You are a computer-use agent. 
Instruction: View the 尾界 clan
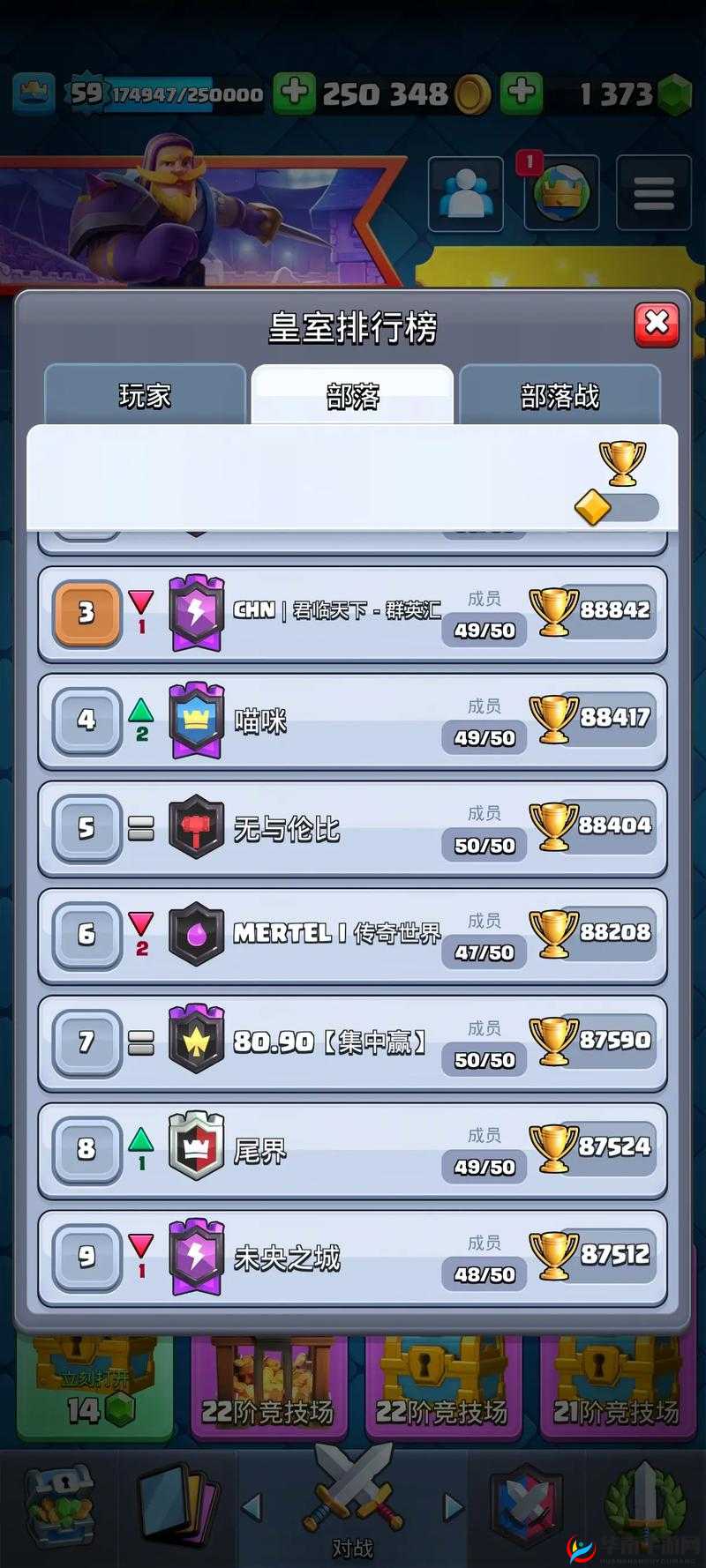352,1149
